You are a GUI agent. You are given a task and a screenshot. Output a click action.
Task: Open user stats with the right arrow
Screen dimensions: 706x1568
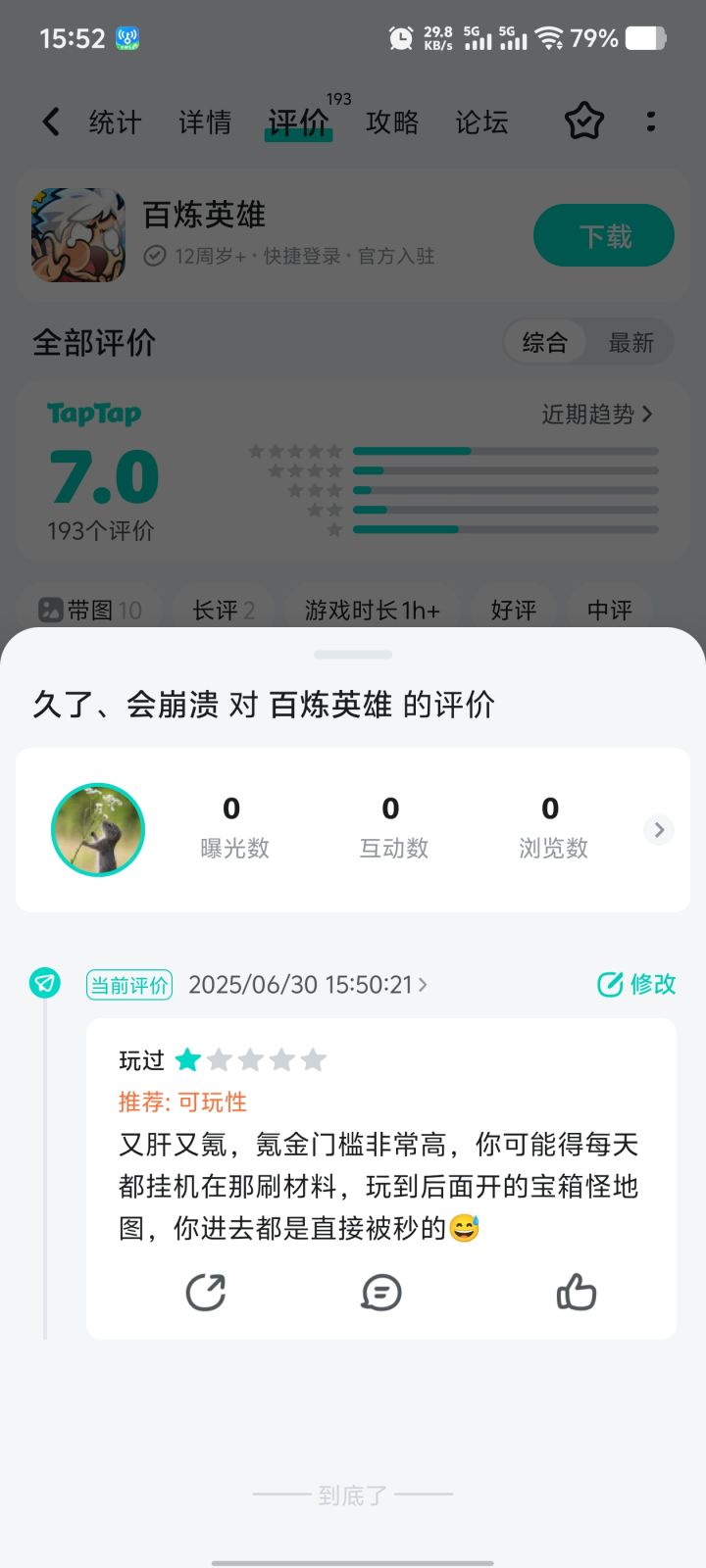[x=658, y=829]
